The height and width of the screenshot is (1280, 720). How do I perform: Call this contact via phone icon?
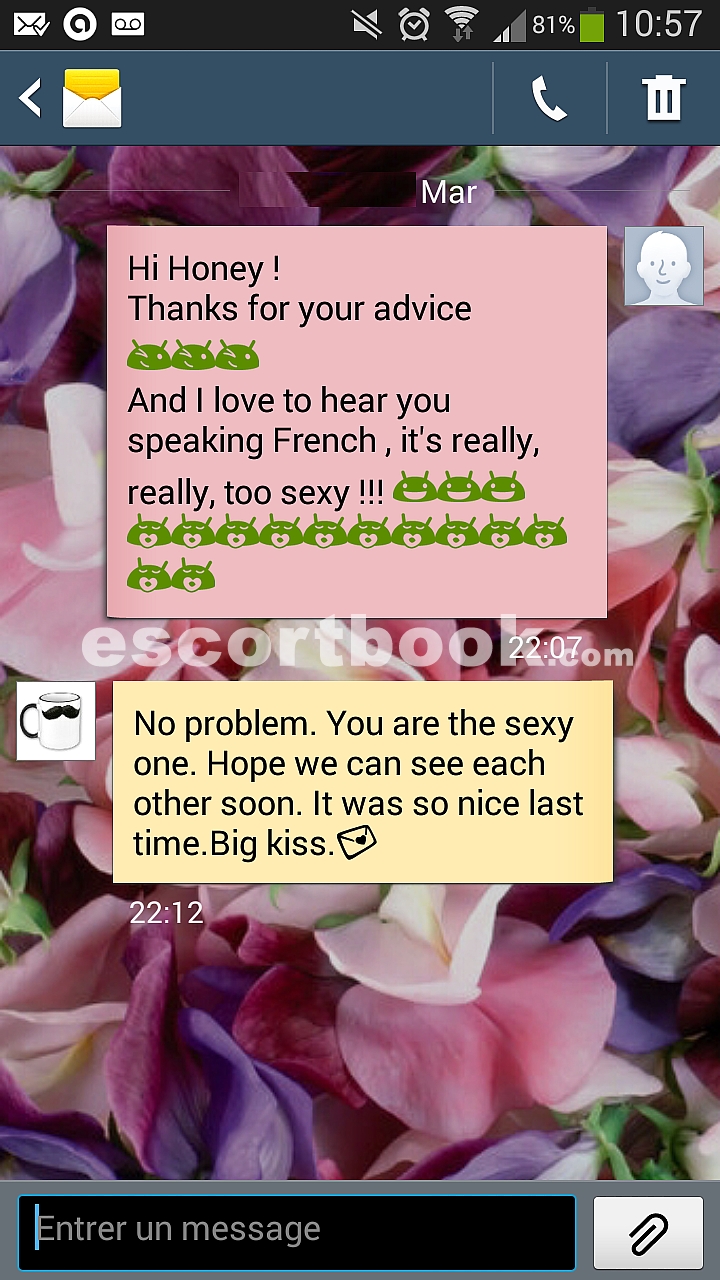point(549,98)
